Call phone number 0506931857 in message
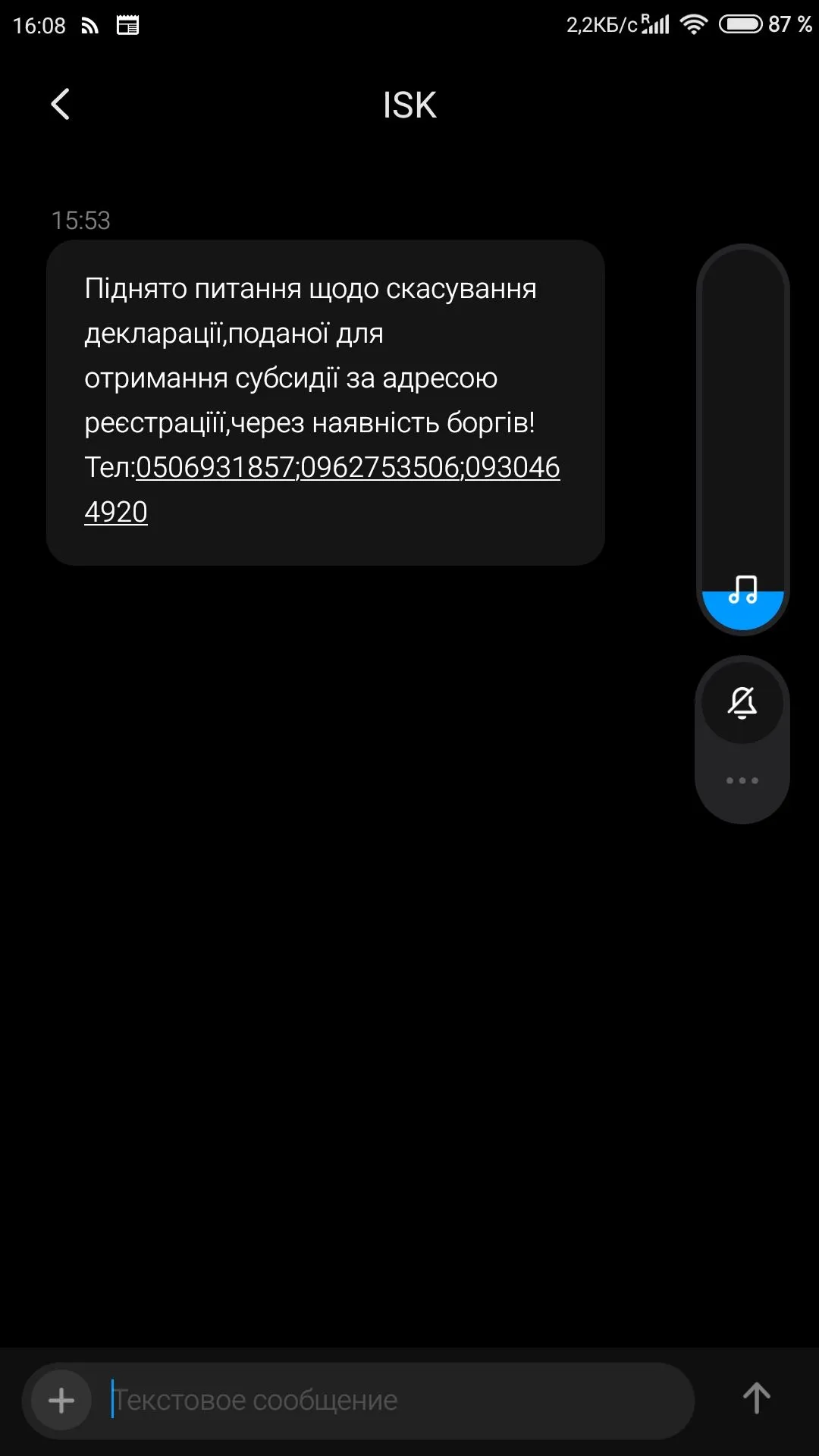Screen dimensions: 819x1456 pyautogui.click(x=215, y=468)
